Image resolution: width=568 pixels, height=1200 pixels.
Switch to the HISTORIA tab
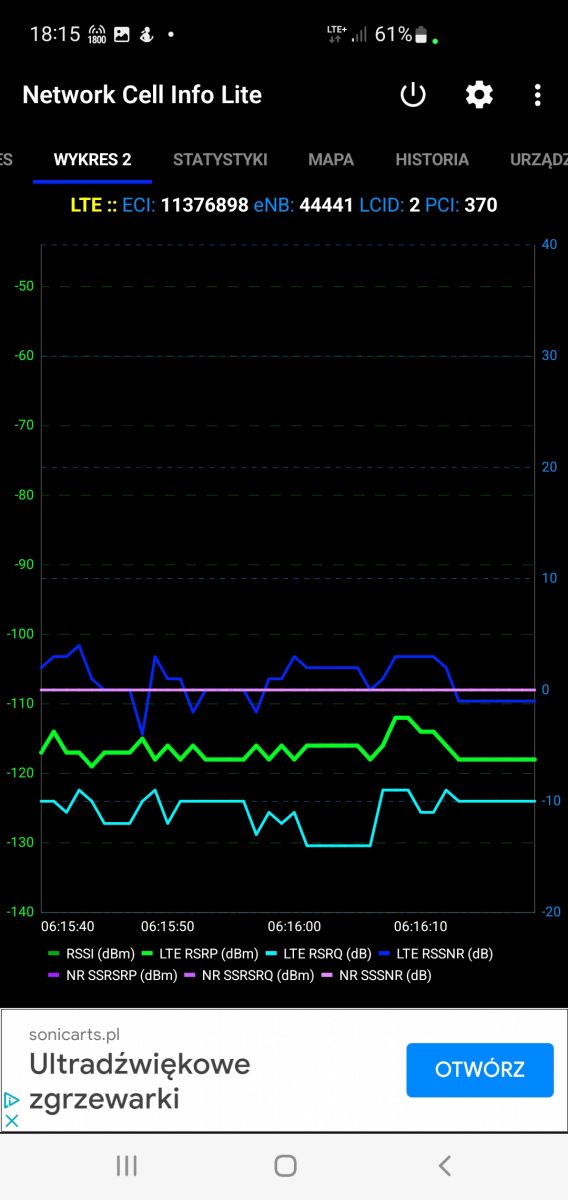(432, 159)
